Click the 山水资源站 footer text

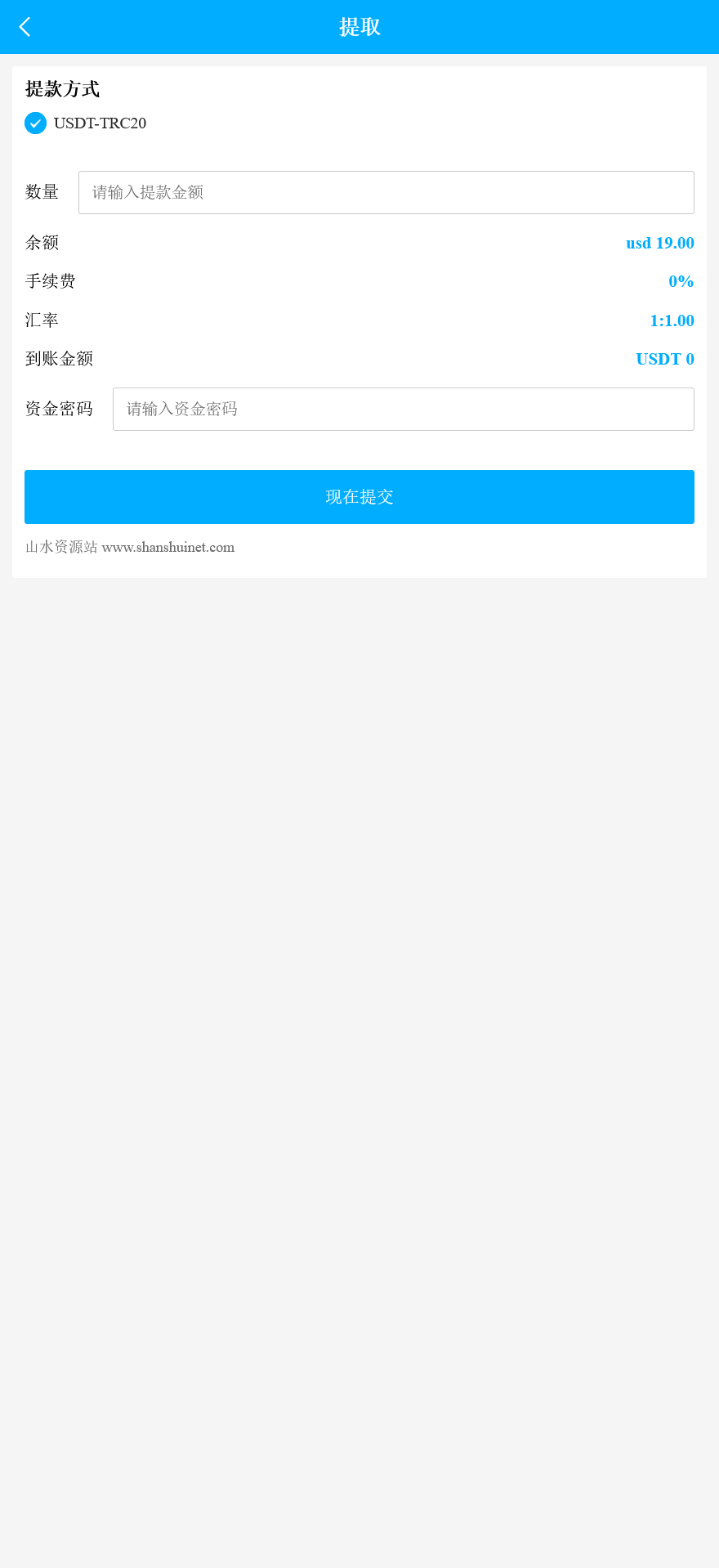(x=60, y=547)
